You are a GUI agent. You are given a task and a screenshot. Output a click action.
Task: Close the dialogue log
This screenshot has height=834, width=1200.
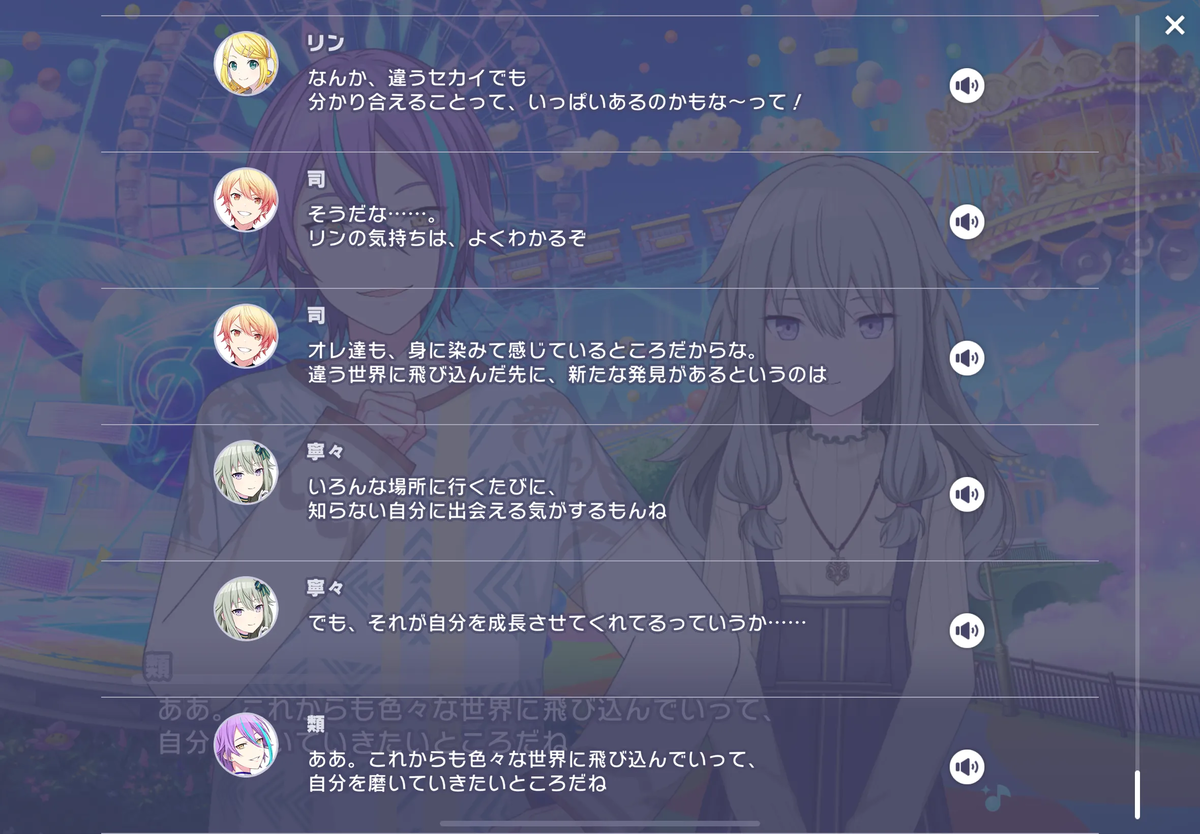(x=1174, y=26)
